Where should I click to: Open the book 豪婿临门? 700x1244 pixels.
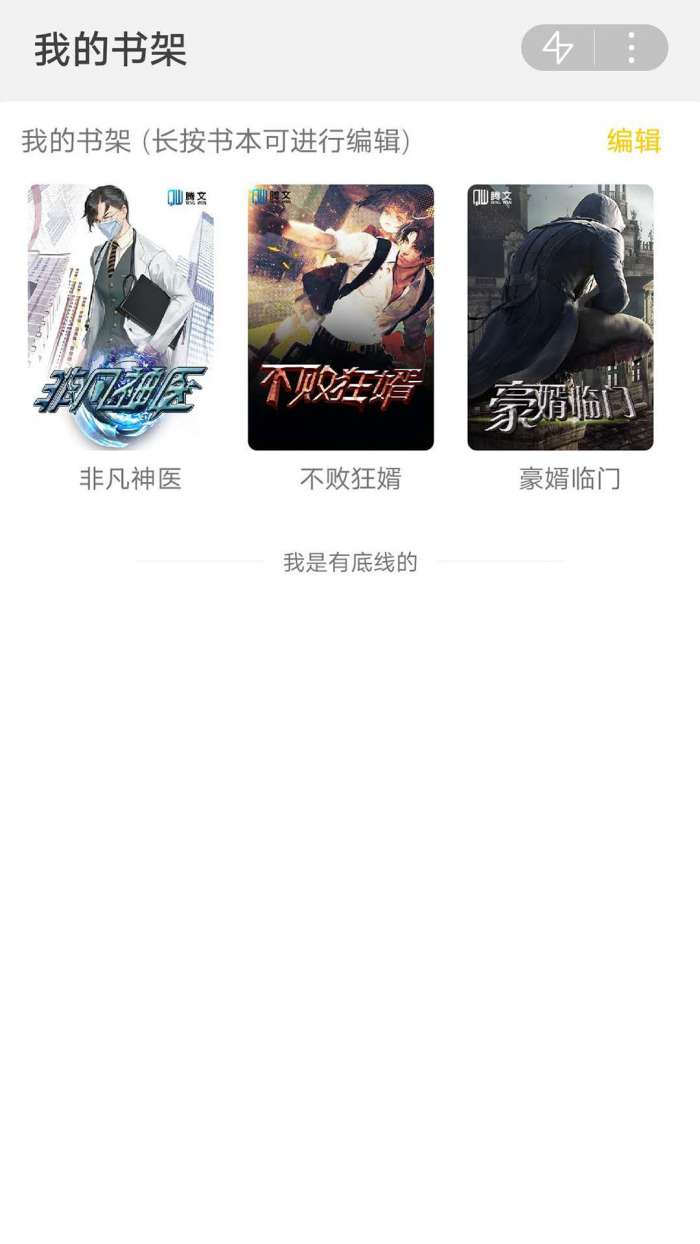click(x=560, y=317)
